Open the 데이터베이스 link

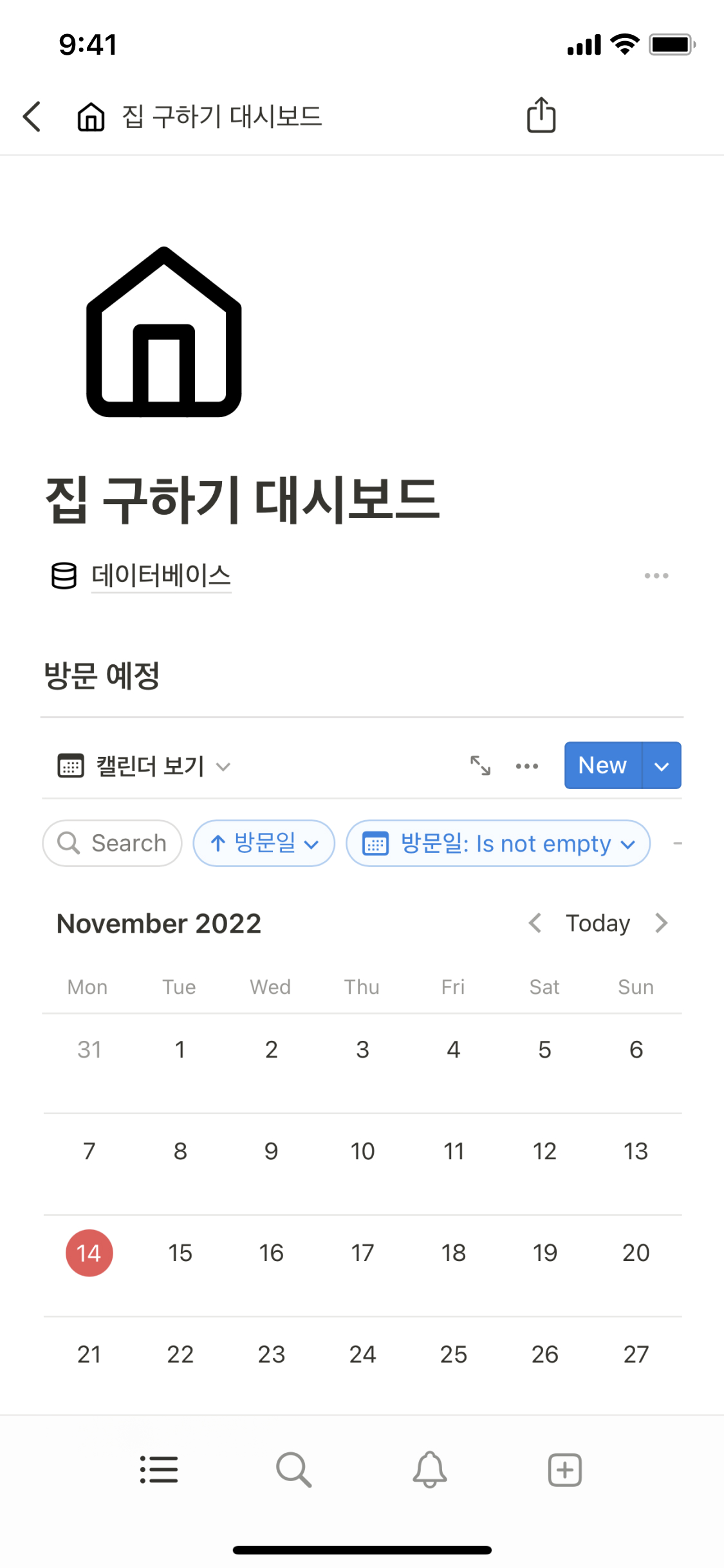(161, 575)
